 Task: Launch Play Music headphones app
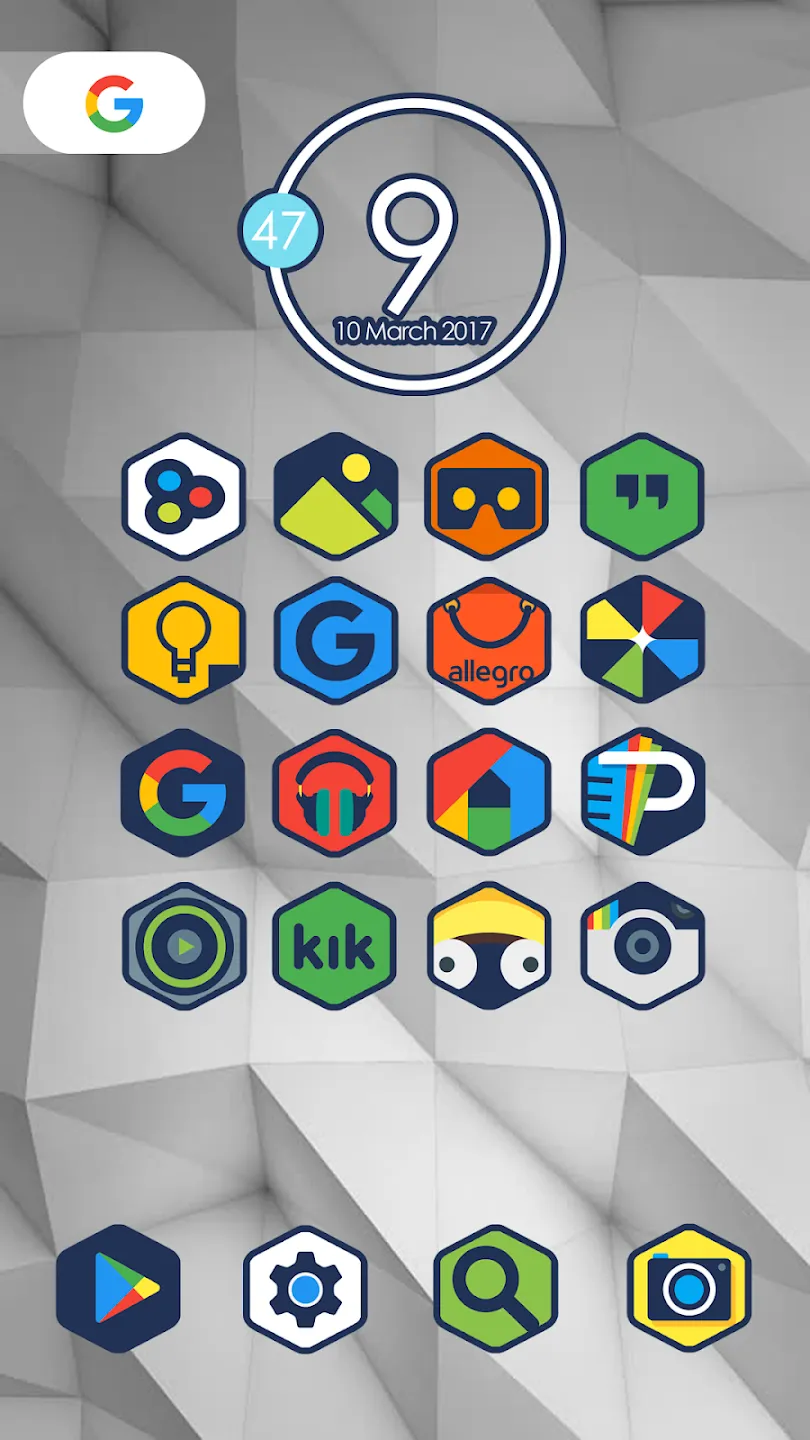335,792
